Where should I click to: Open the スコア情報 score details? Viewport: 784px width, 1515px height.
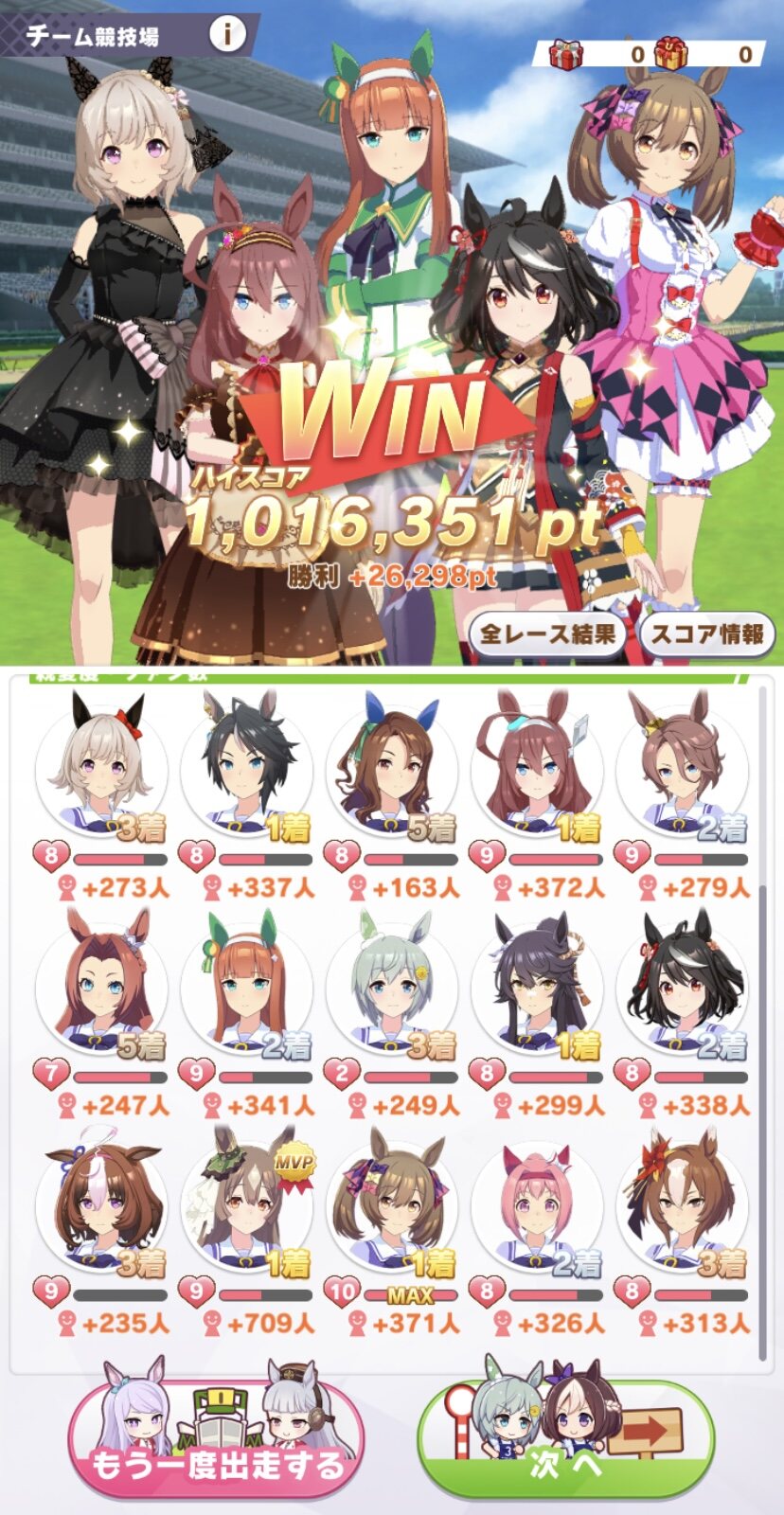pyautogui.click(x=707, y=633)
